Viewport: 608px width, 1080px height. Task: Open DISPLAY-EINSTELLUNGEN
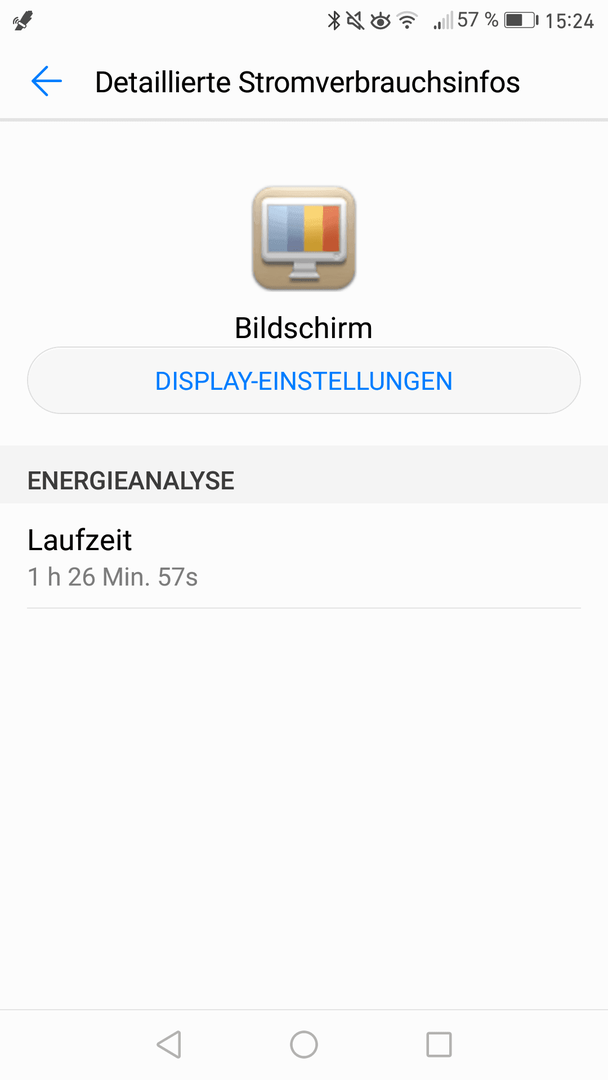(304, 380)
